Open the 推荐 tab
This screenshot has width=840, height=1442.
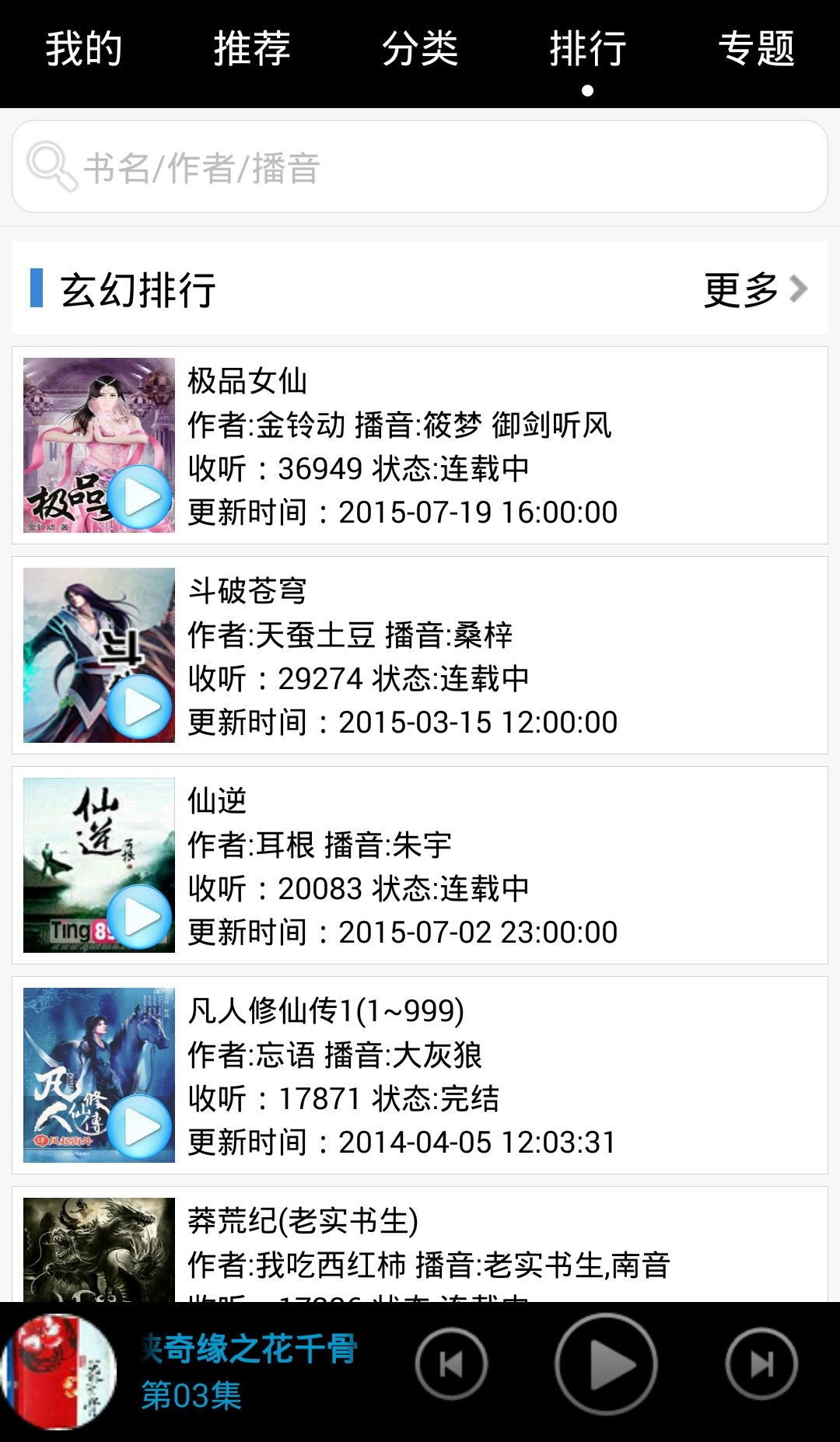pyautogui.click(x=252, y=48)
